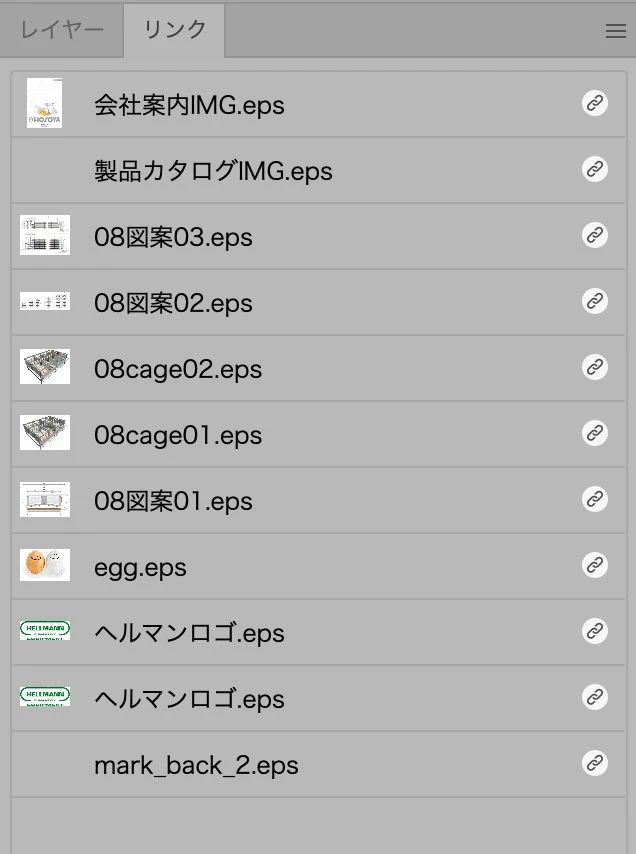The height and width of the screenshot is (854, 636).
Task: Select 08図案03.eps in the list
Action: (x=173, y=237)
